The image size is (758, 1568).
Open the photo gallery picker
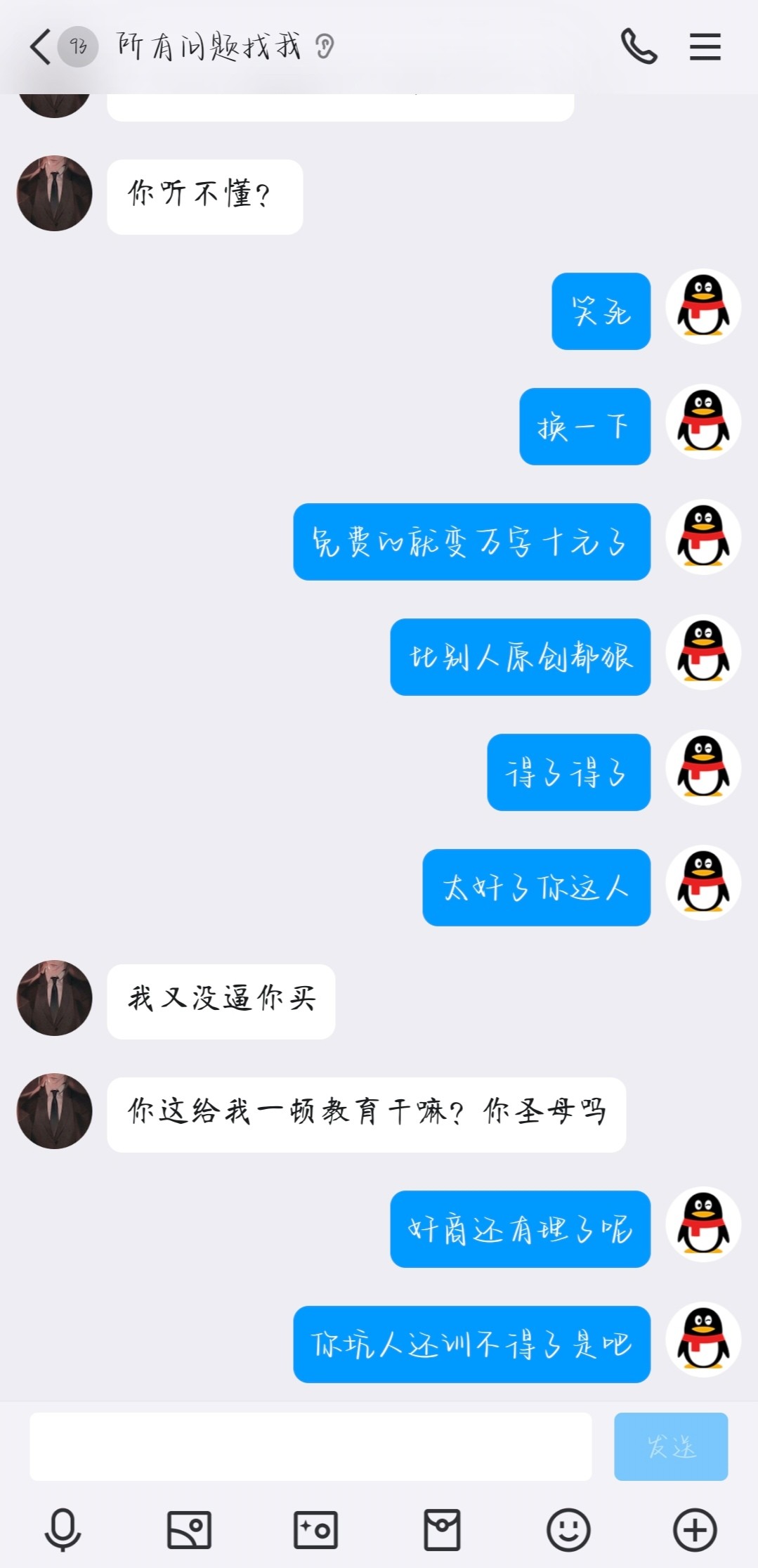coord(189,1529)
